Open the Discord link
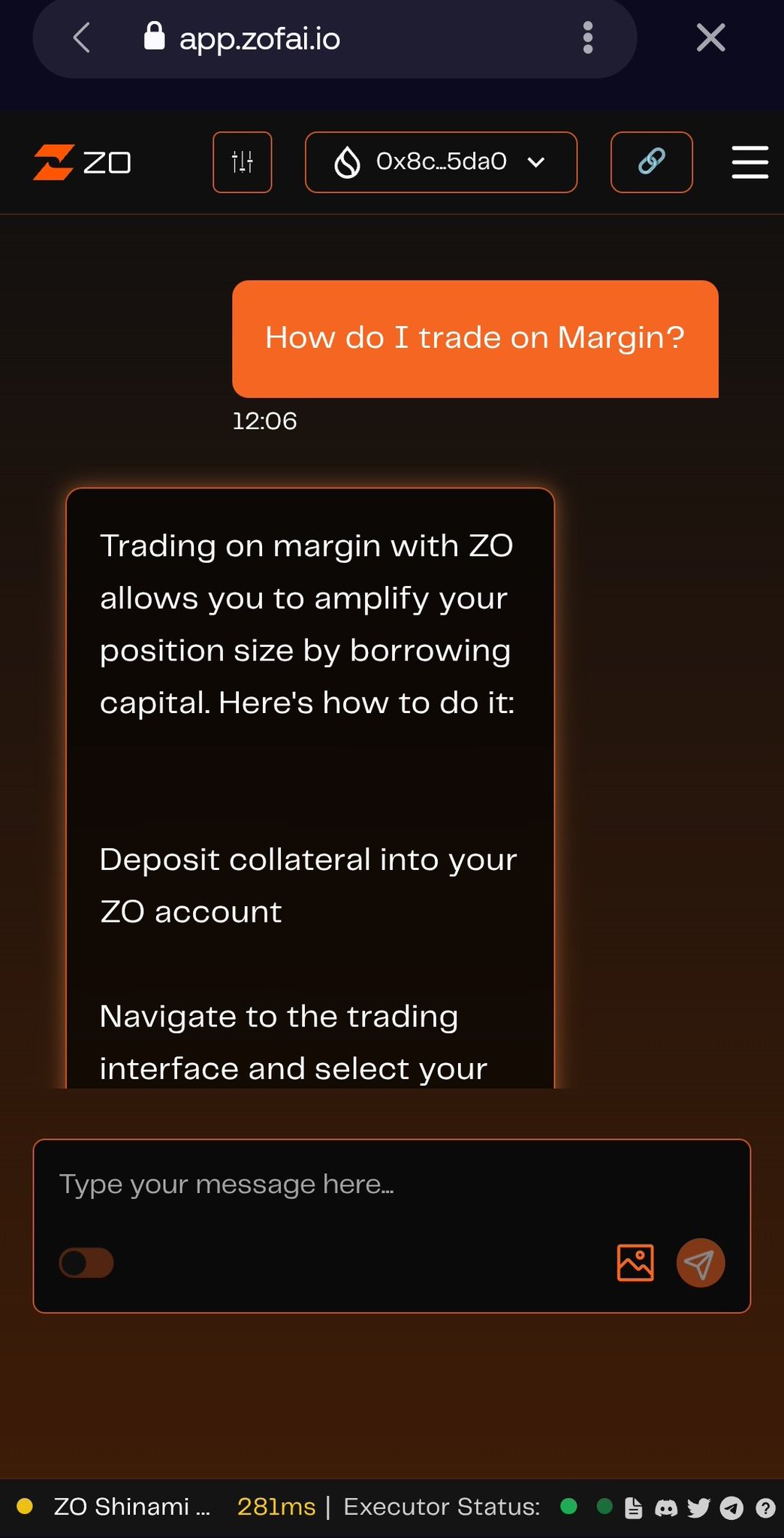784x1538 pixels. (x=666, y=1508)
